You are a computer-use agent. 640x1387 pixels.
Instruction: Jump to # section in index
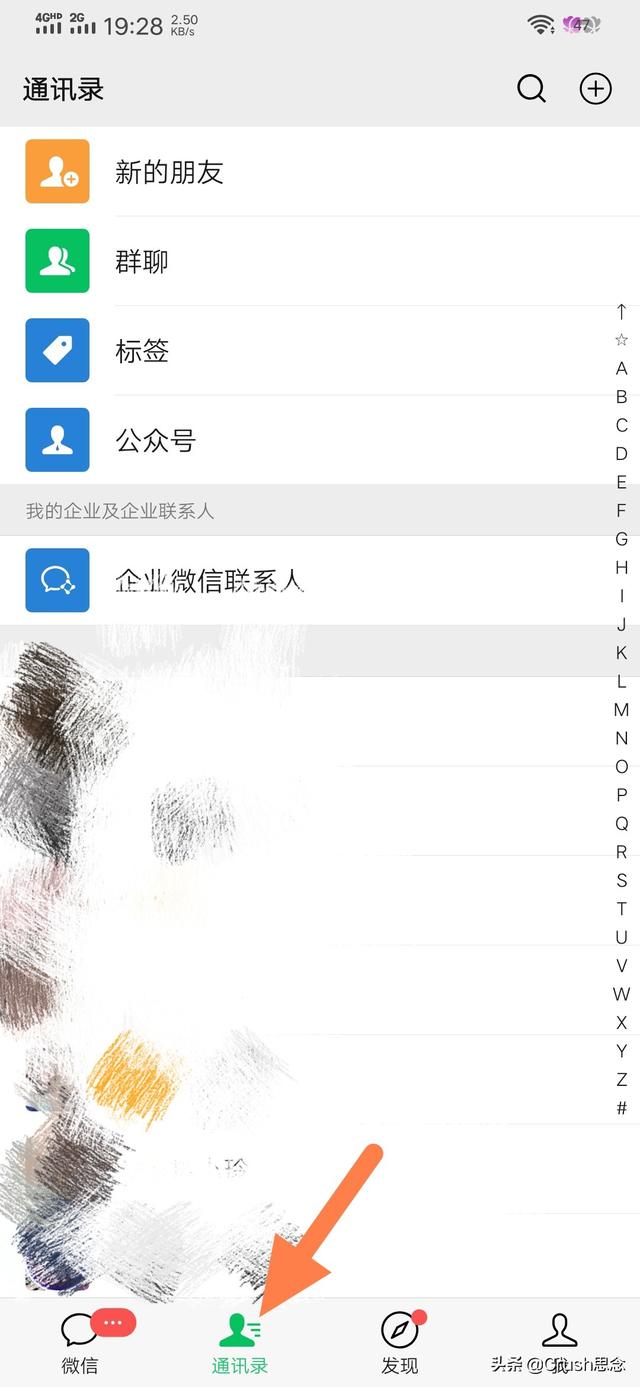621,1108
